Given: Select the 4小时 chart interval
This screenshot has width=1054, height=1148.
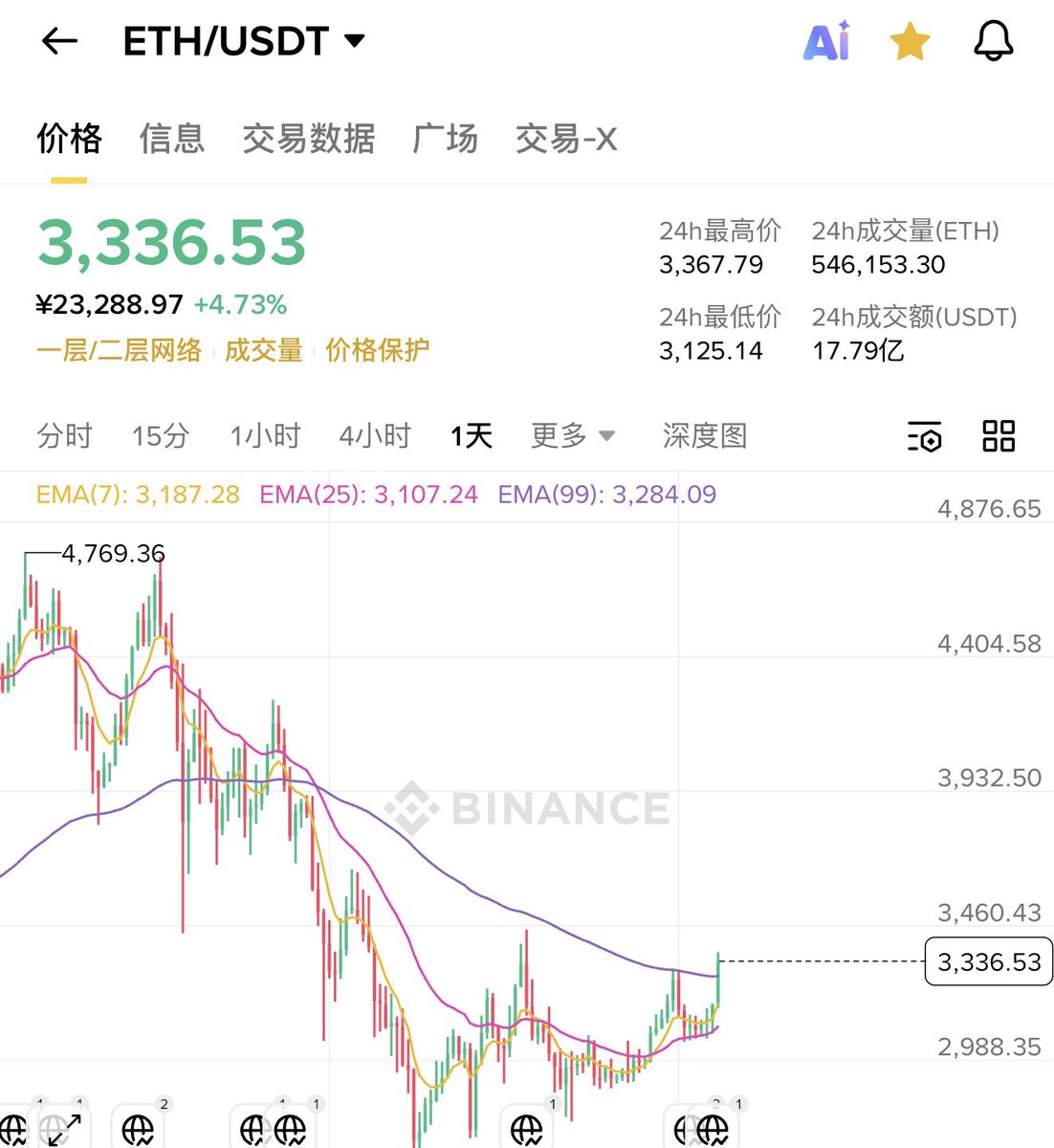Looking at the screenshot, I should click(375, 436).
